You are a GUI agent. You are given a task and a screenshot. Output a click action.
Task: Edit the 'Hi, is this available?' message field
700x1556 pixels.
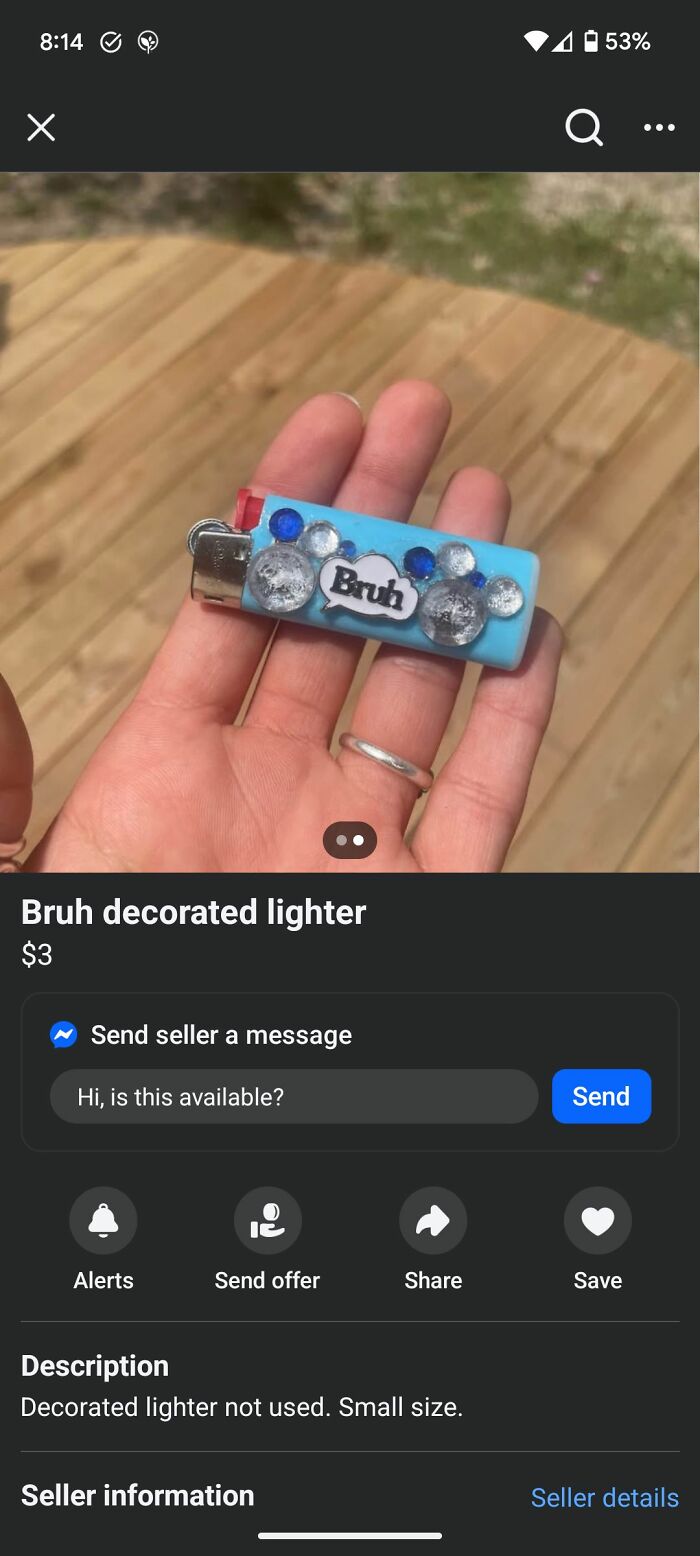tap(294, 1097)
